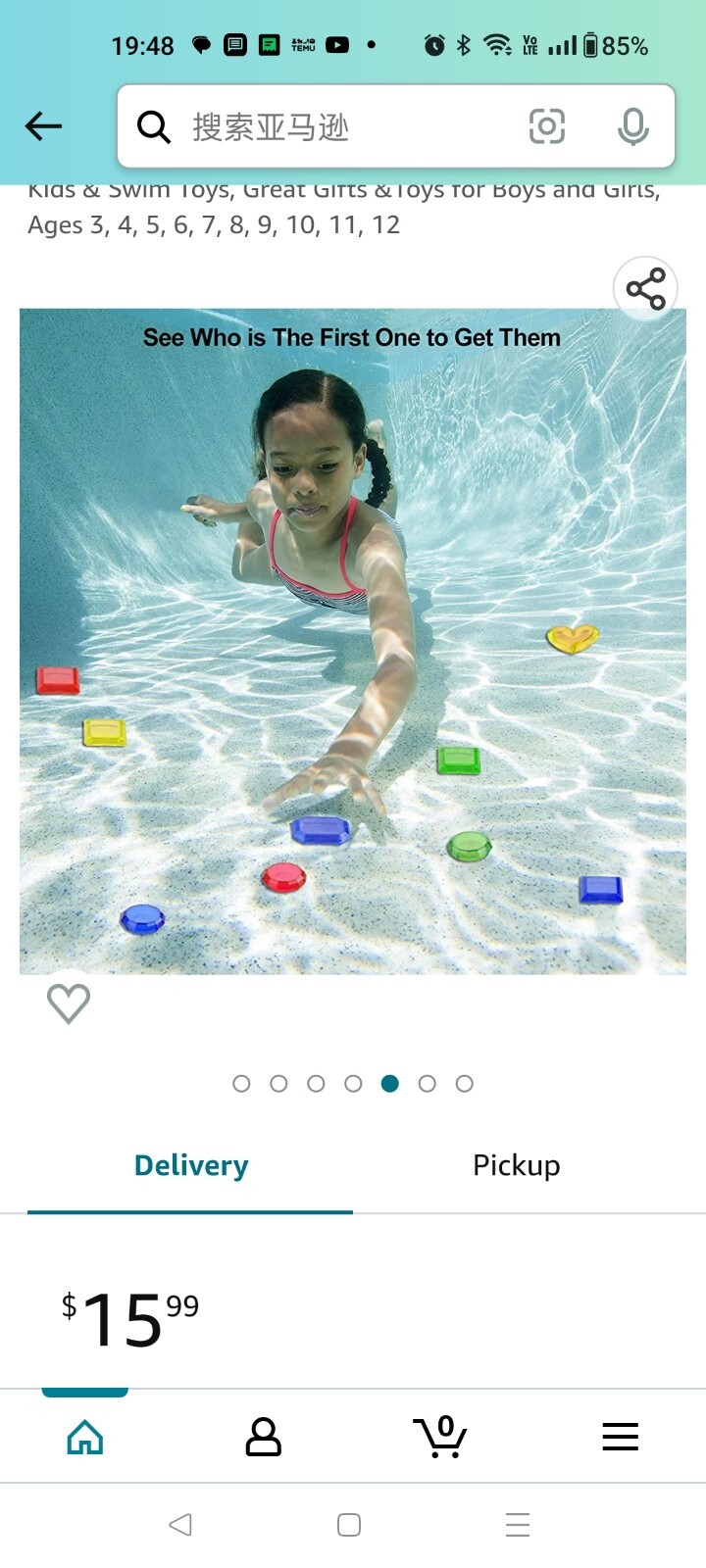The image size is (706, 1568).
Task: Go back using the top arrow
Action: point(43,126)
